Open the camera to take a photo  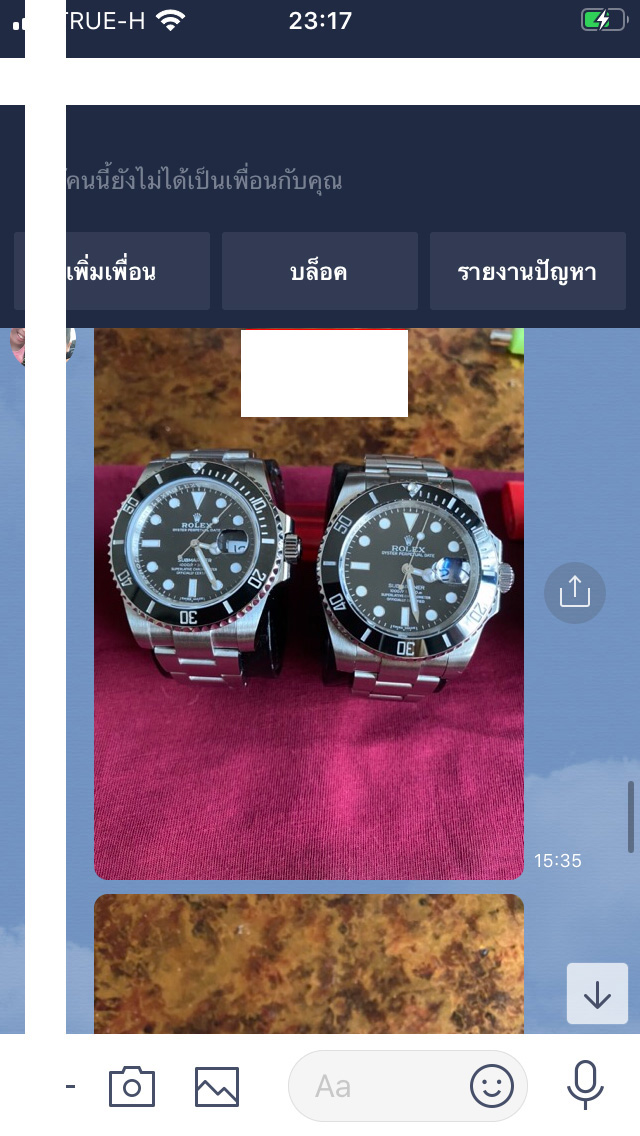pyautogui.click(x=132, y=1086)
